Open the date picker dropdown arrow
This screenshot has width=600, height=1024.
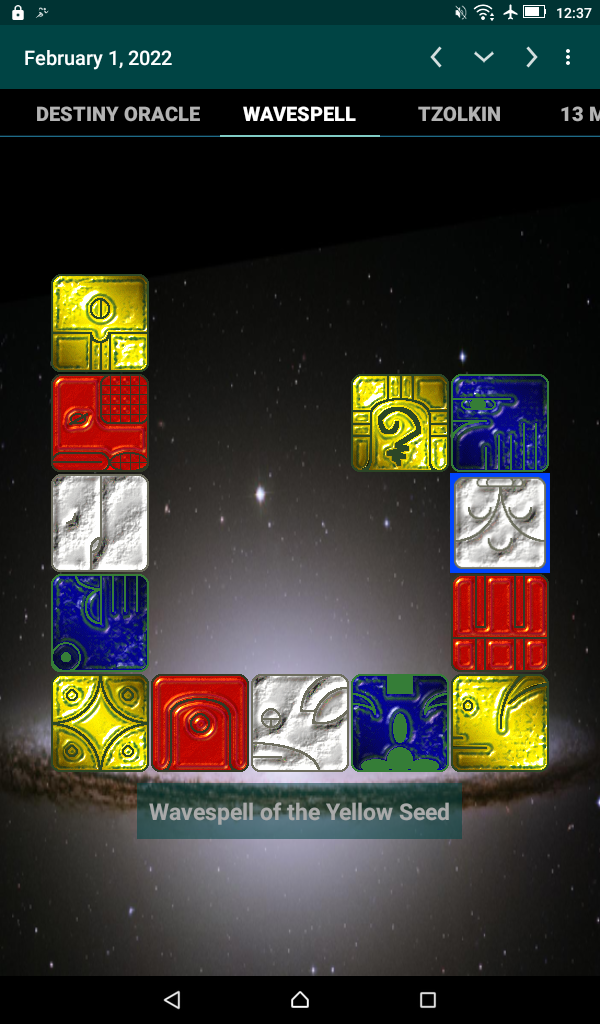click(484, 58)
